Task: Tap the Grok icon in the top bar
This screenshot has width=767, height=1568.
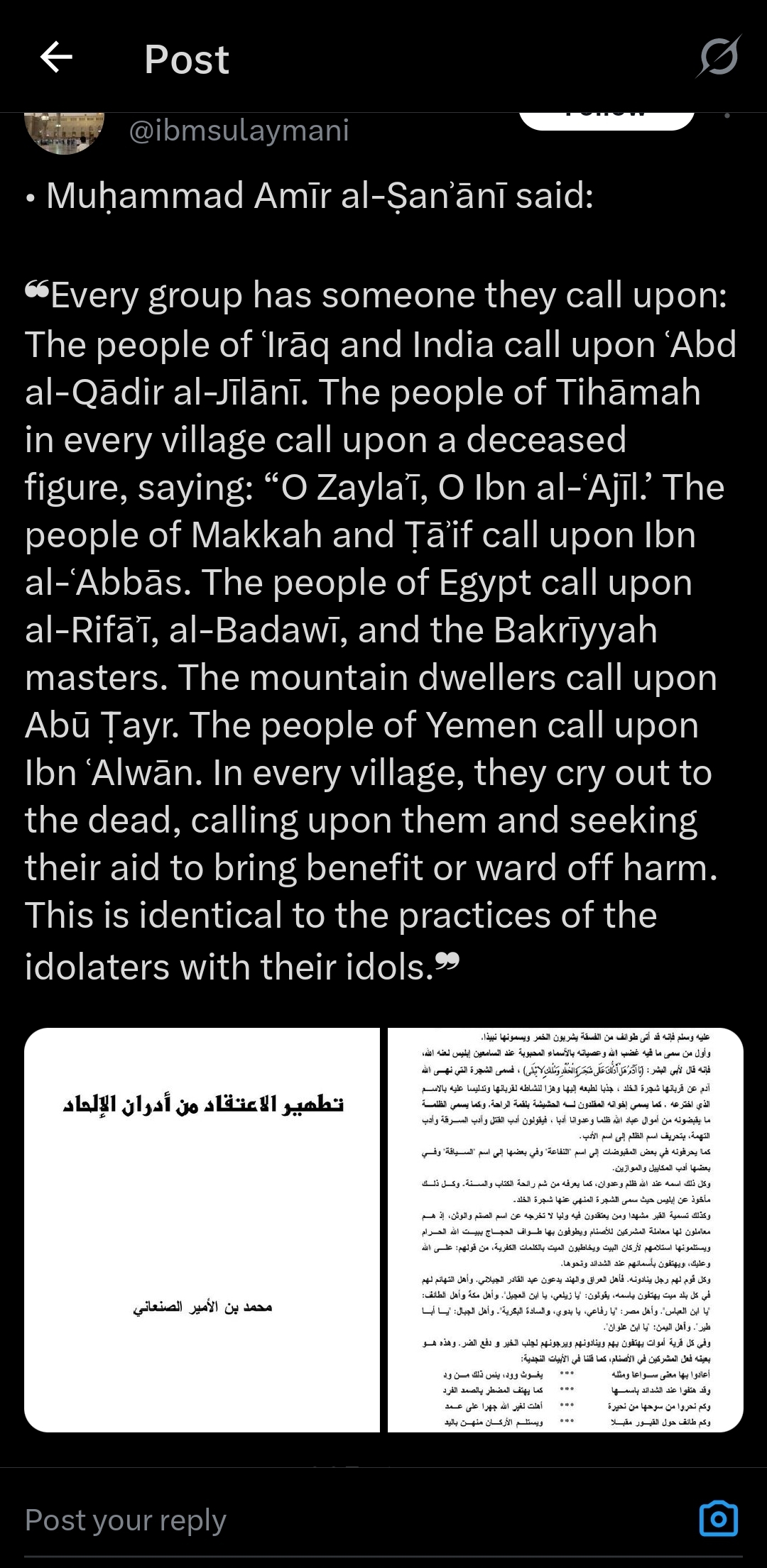Action: pos(719,57)
